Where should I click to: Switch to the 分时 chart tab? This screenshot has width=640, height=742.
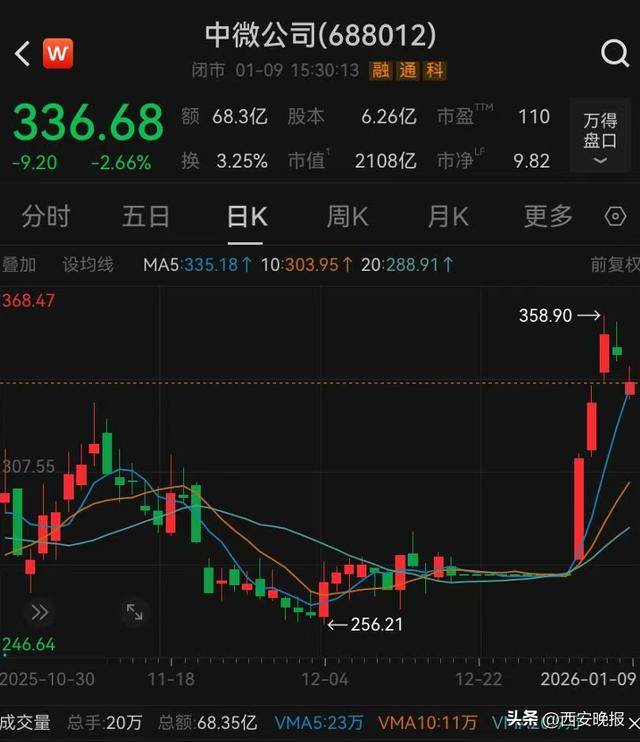click(46, 216)
